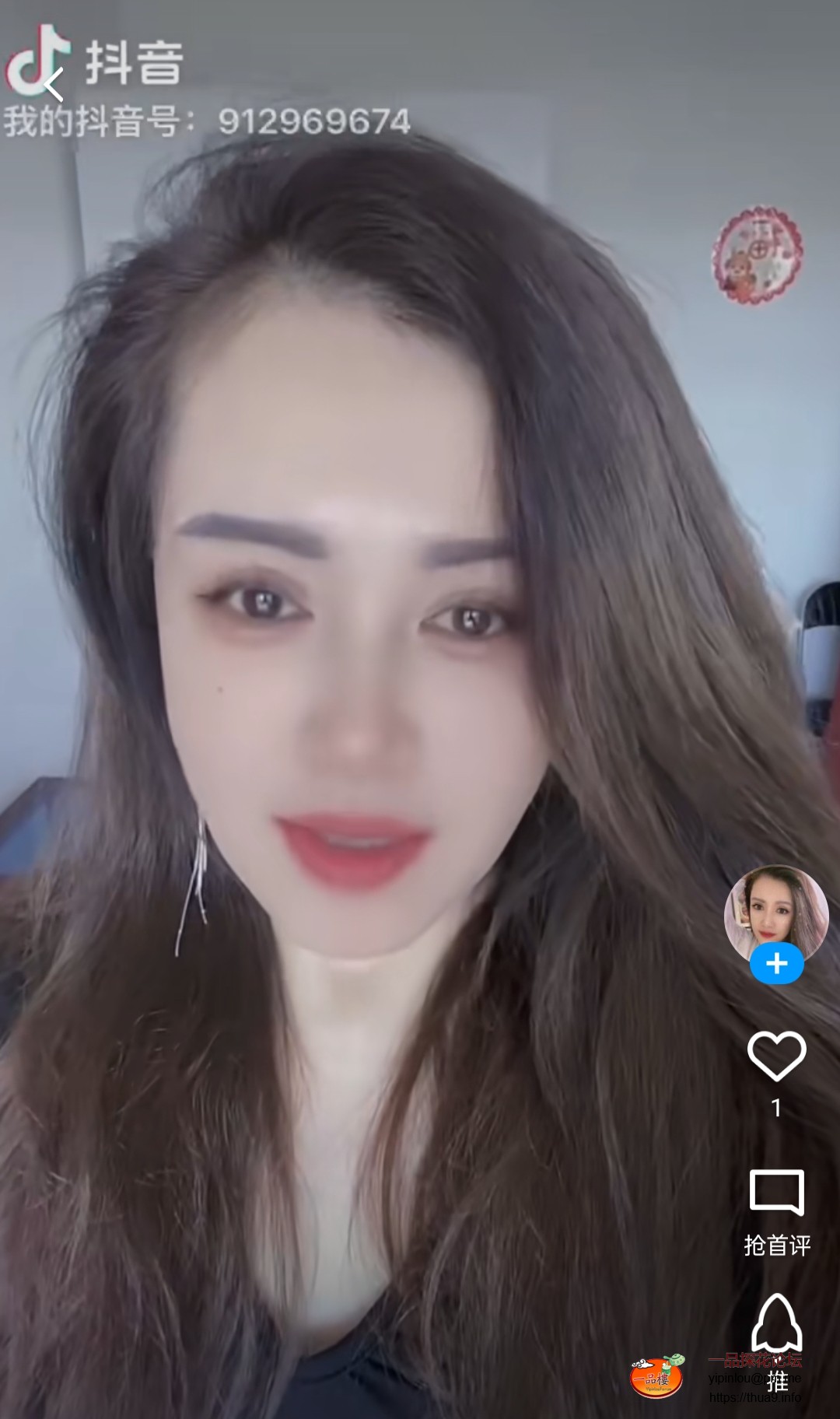Tap the rocket recommend icon

tap(777, 1324)
